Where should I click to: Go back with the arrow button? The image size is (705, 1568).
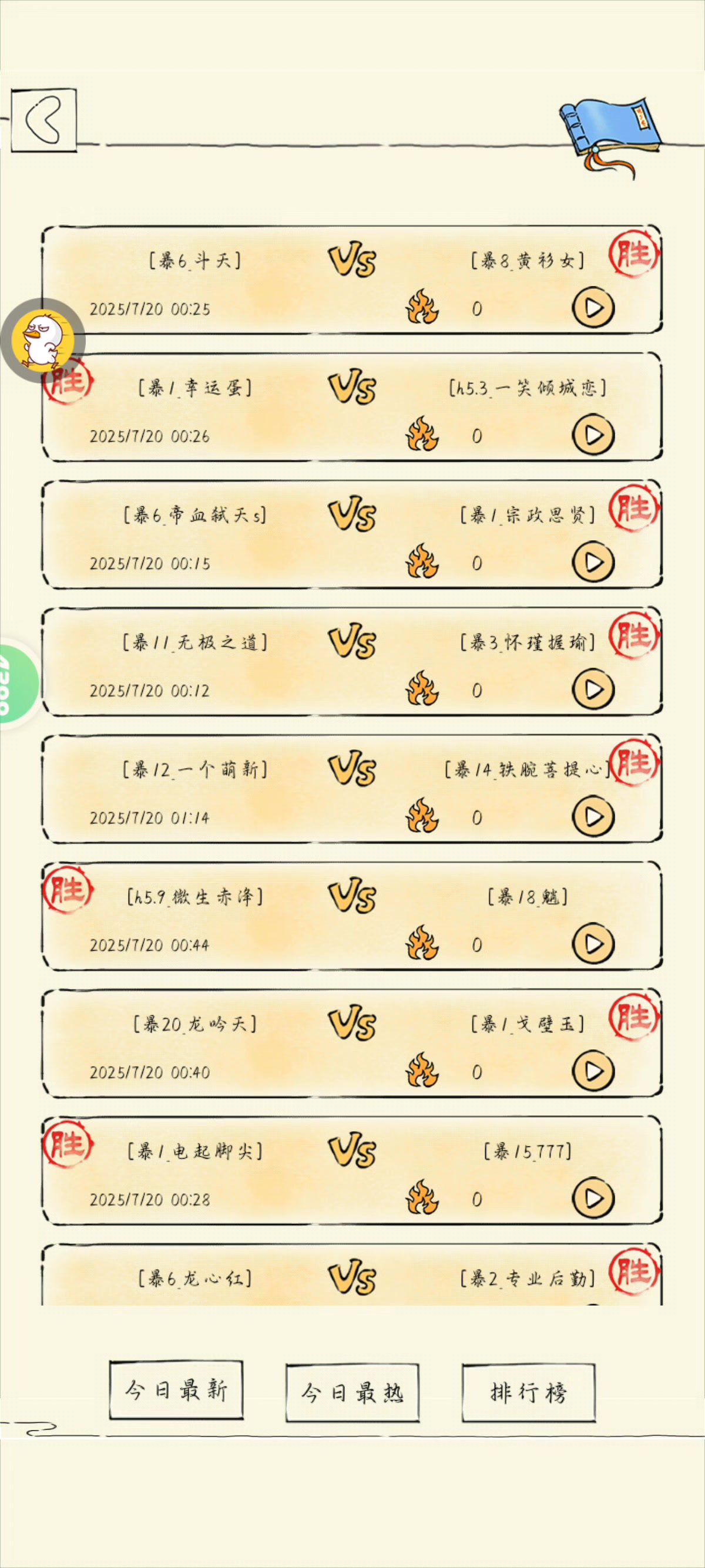(44, 120)
